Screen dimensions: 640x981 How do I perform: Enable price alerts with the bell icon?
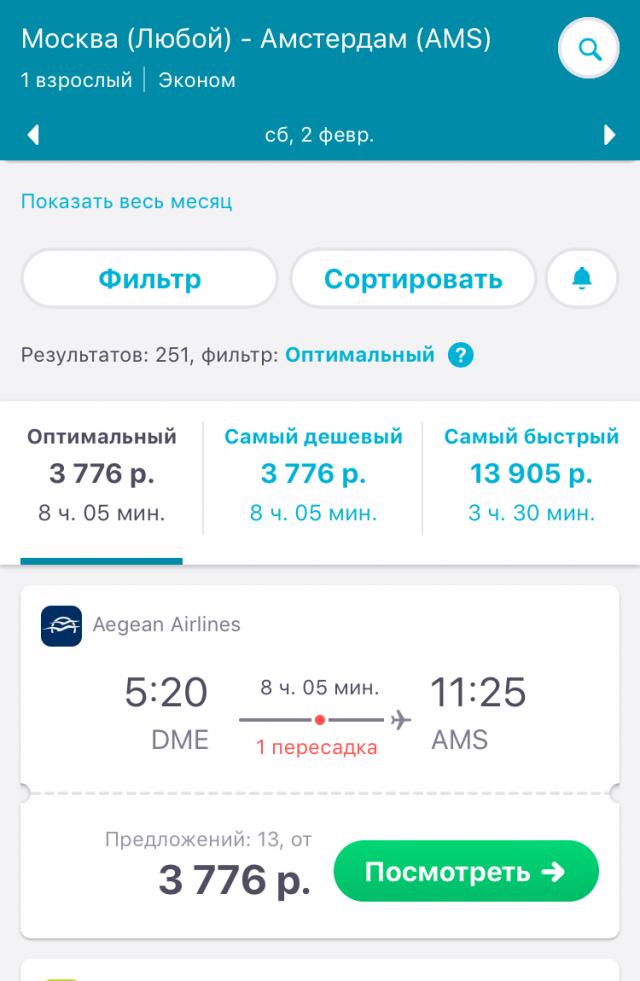582,278
